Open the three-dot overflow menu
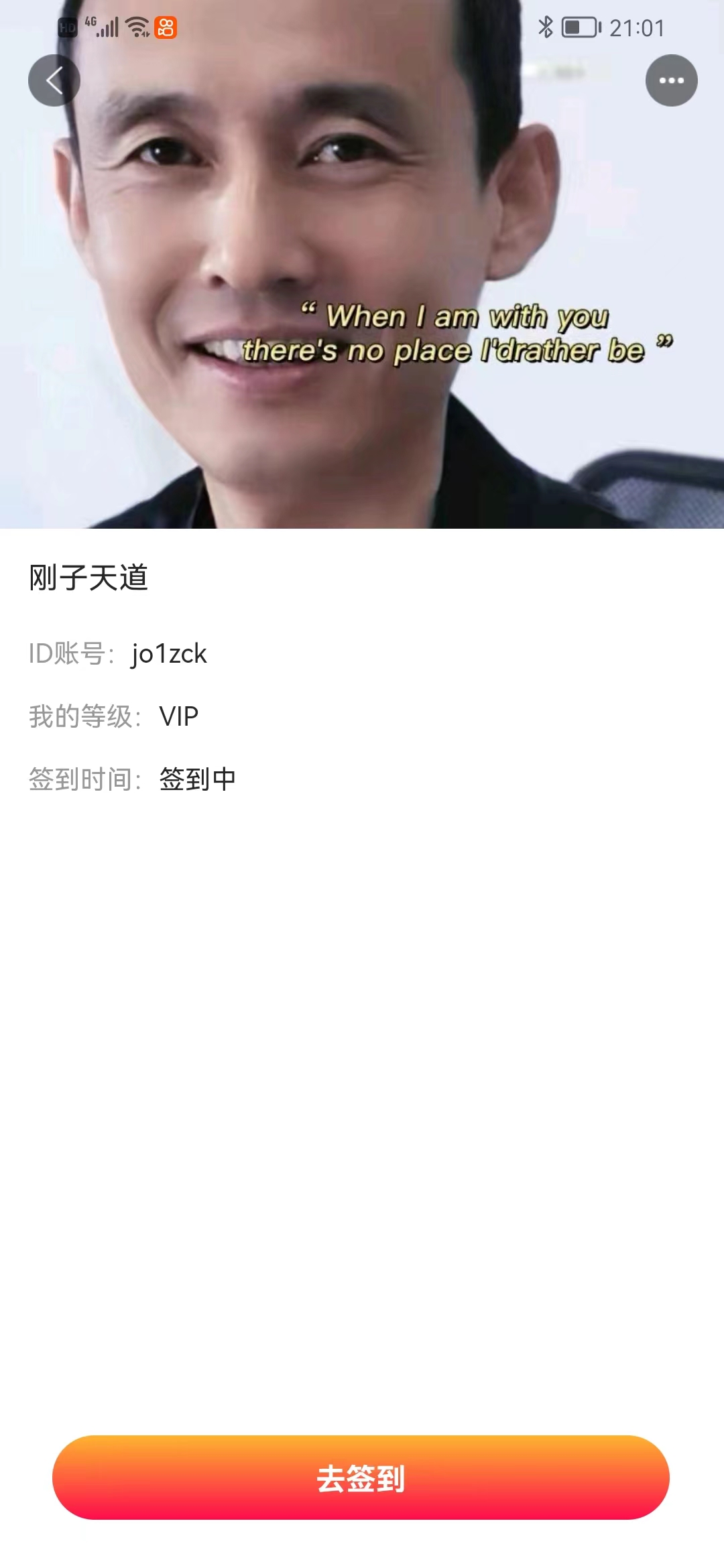Image resolution: width=724 pixels, height=1568 pixels. point(671,80)
